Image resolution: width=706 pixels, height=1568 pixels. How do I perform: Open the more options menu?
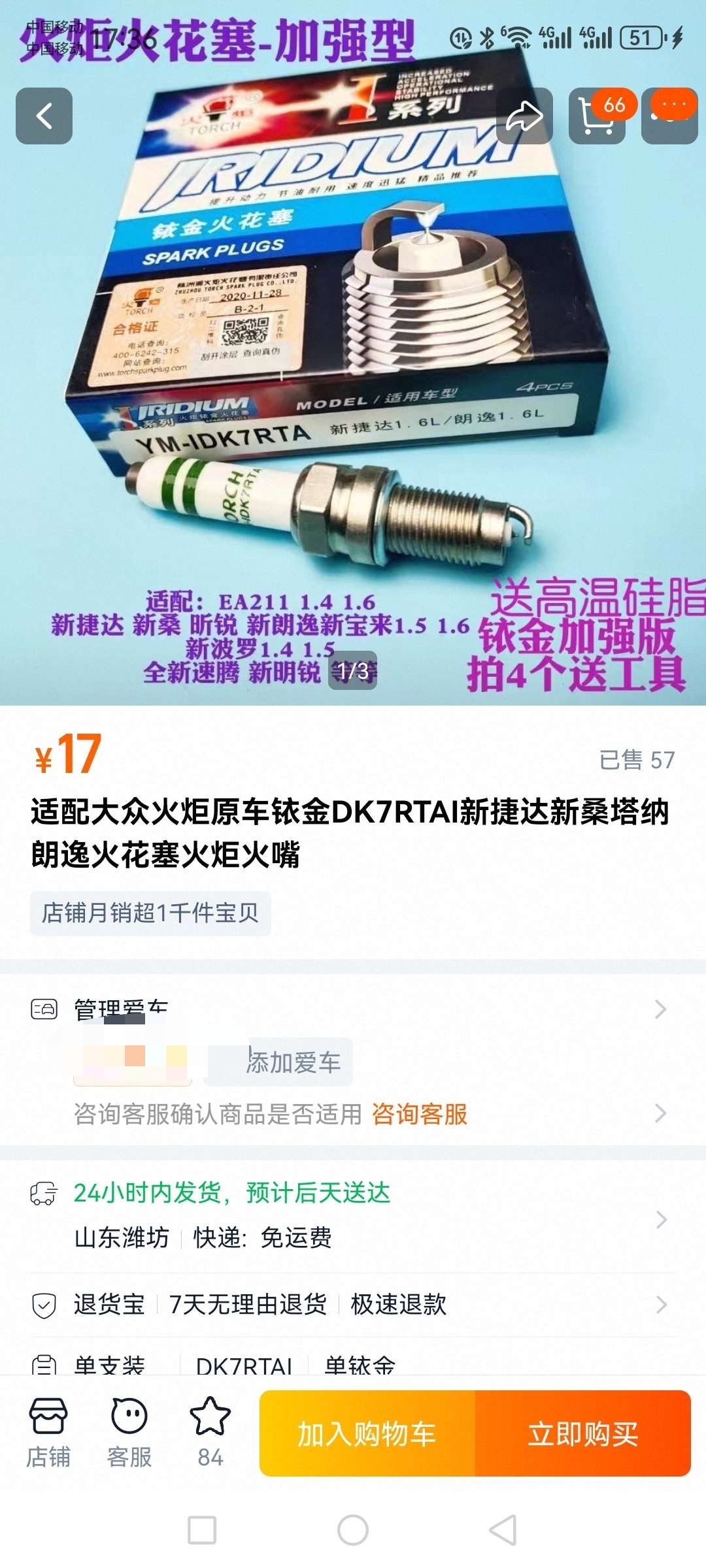click(x=669, y=115)
